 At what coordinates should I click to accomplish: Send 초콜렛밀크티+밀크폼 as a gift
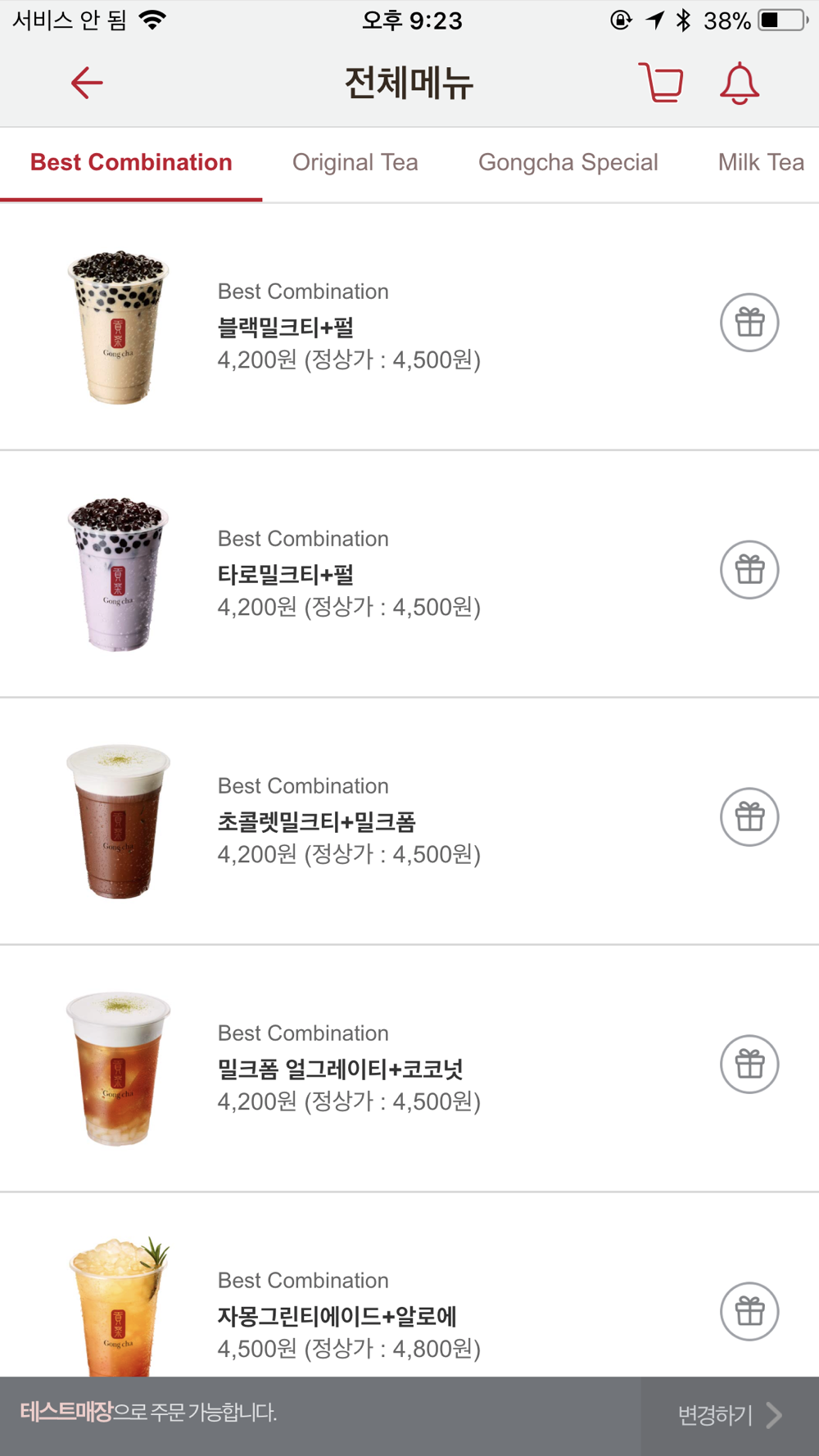coord(749,817)
